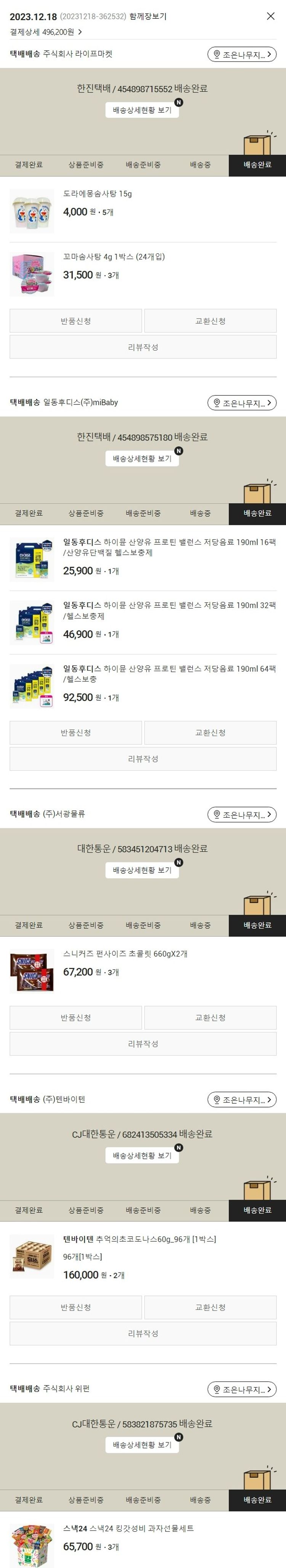Image resolution: width=286 pixels, height=1568 pixels.
Task: Open 텐바이텐 추억의초코도나스 product
Action: pyautogui.click(x=139, y=1239)
